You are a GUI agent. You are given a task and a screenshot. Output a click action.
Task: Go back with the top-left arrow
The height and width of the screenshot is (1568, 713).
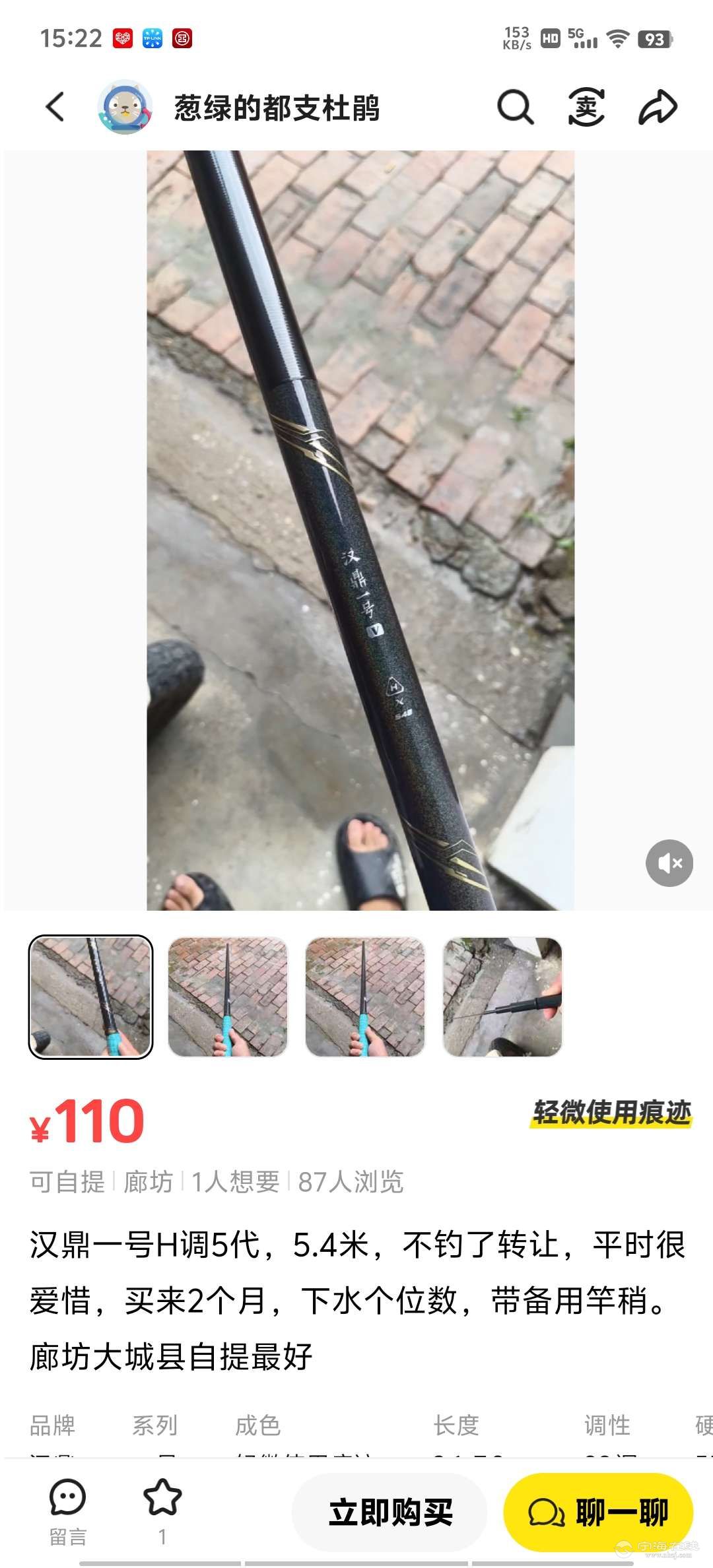coord(55,107)
